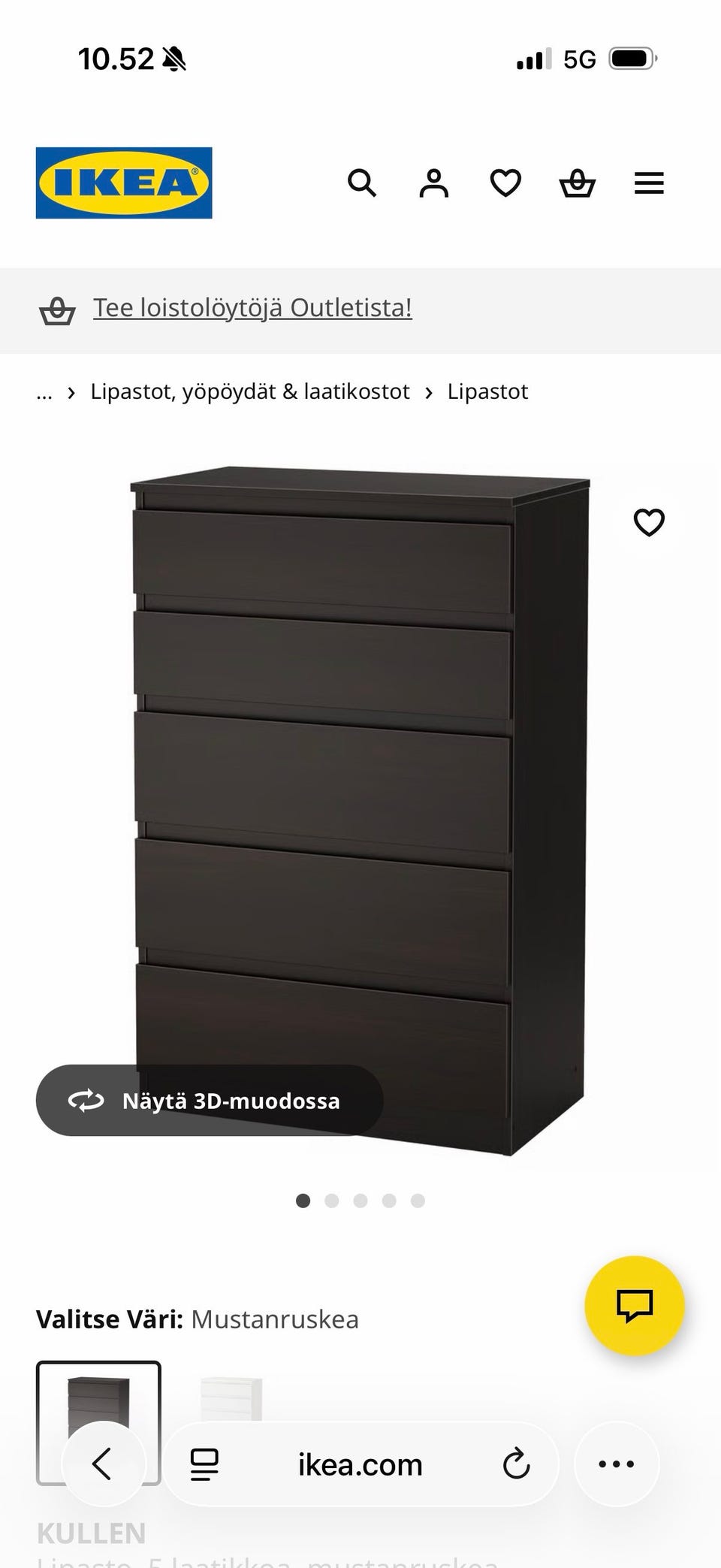Add the KULLEN dresser to favorites with the heart
This screenshot has width=721, height=1568.
[x=648, y=521]
